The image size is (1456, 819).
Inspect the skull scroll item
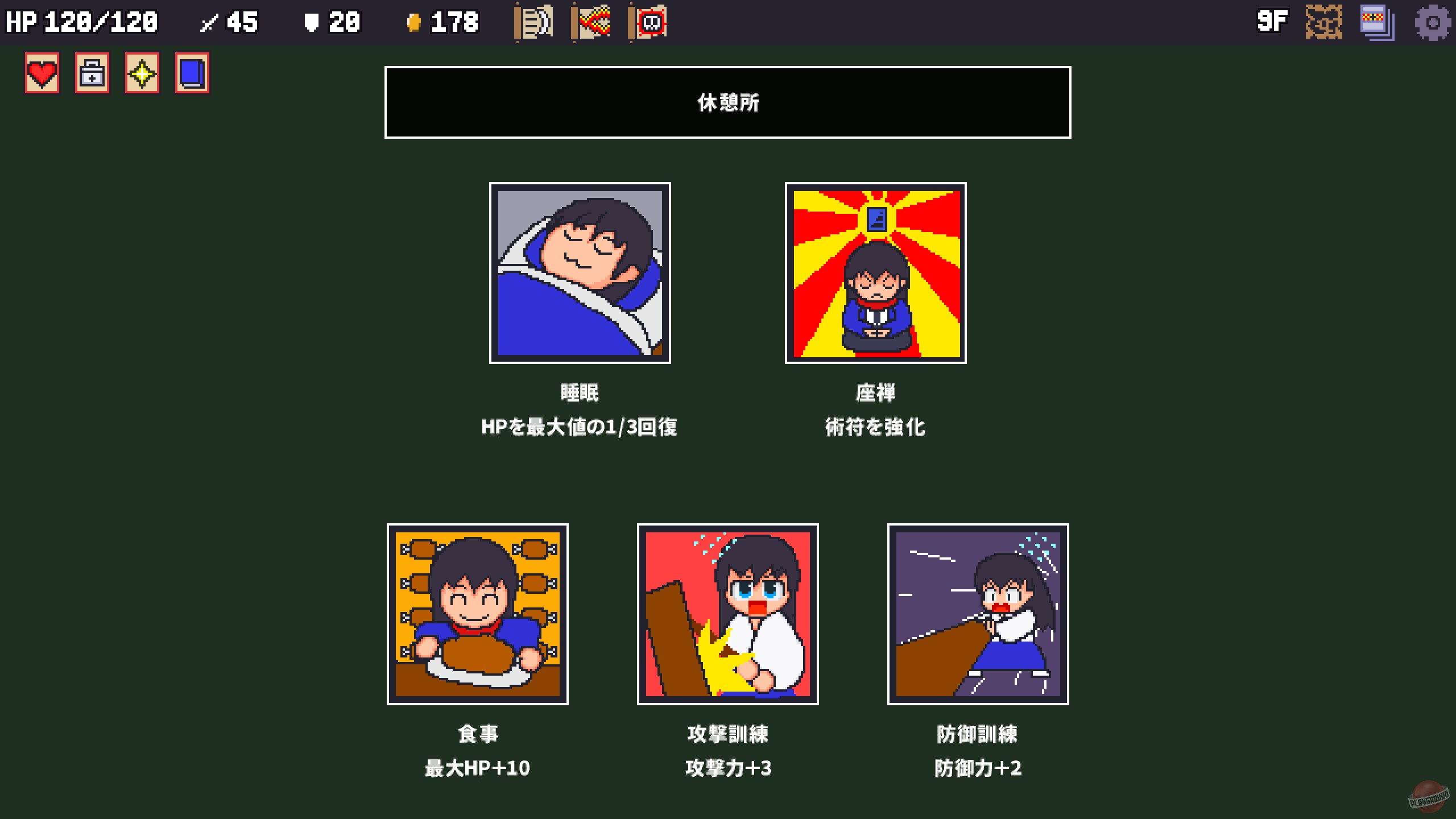648,23
